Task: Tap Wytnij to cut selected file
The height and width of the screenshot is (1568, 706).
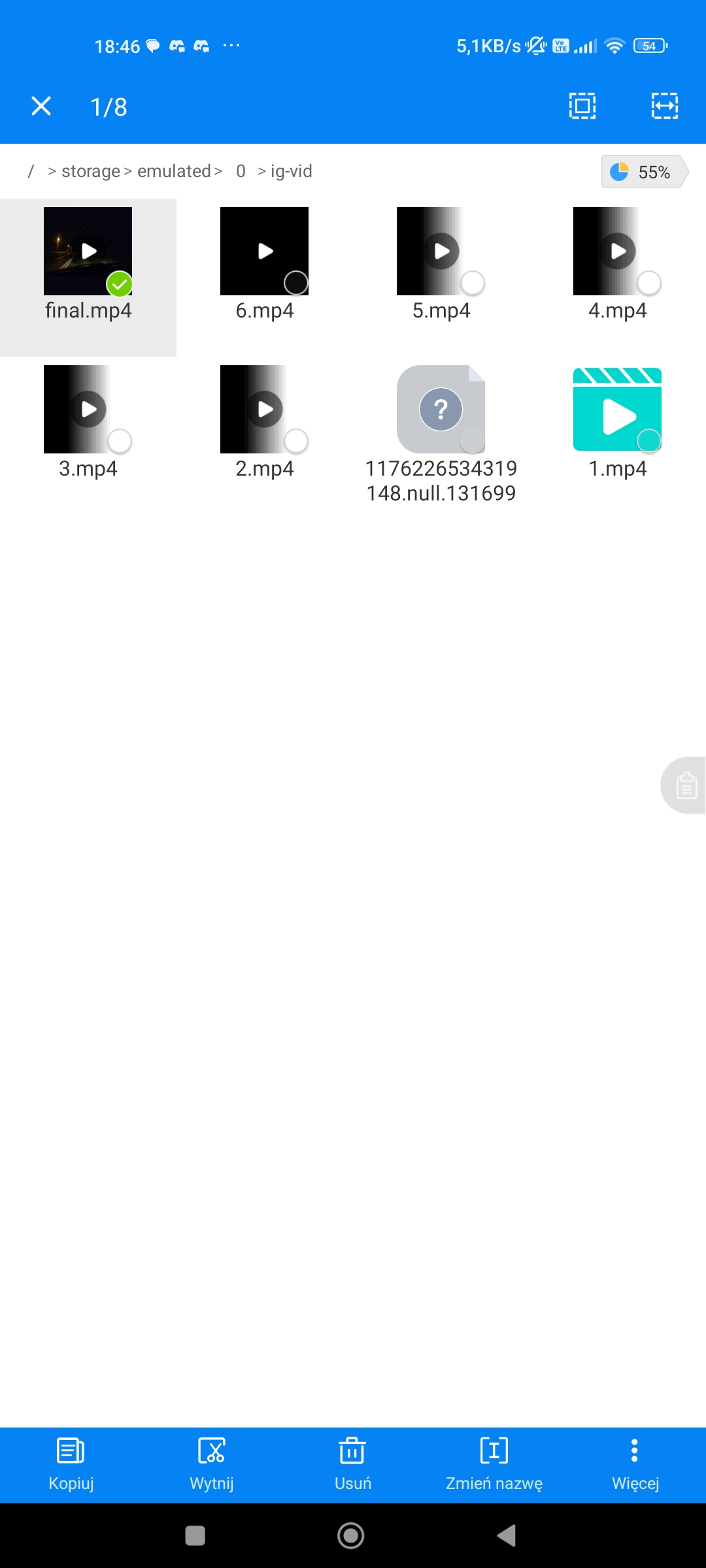Action: pos(212,1465)
